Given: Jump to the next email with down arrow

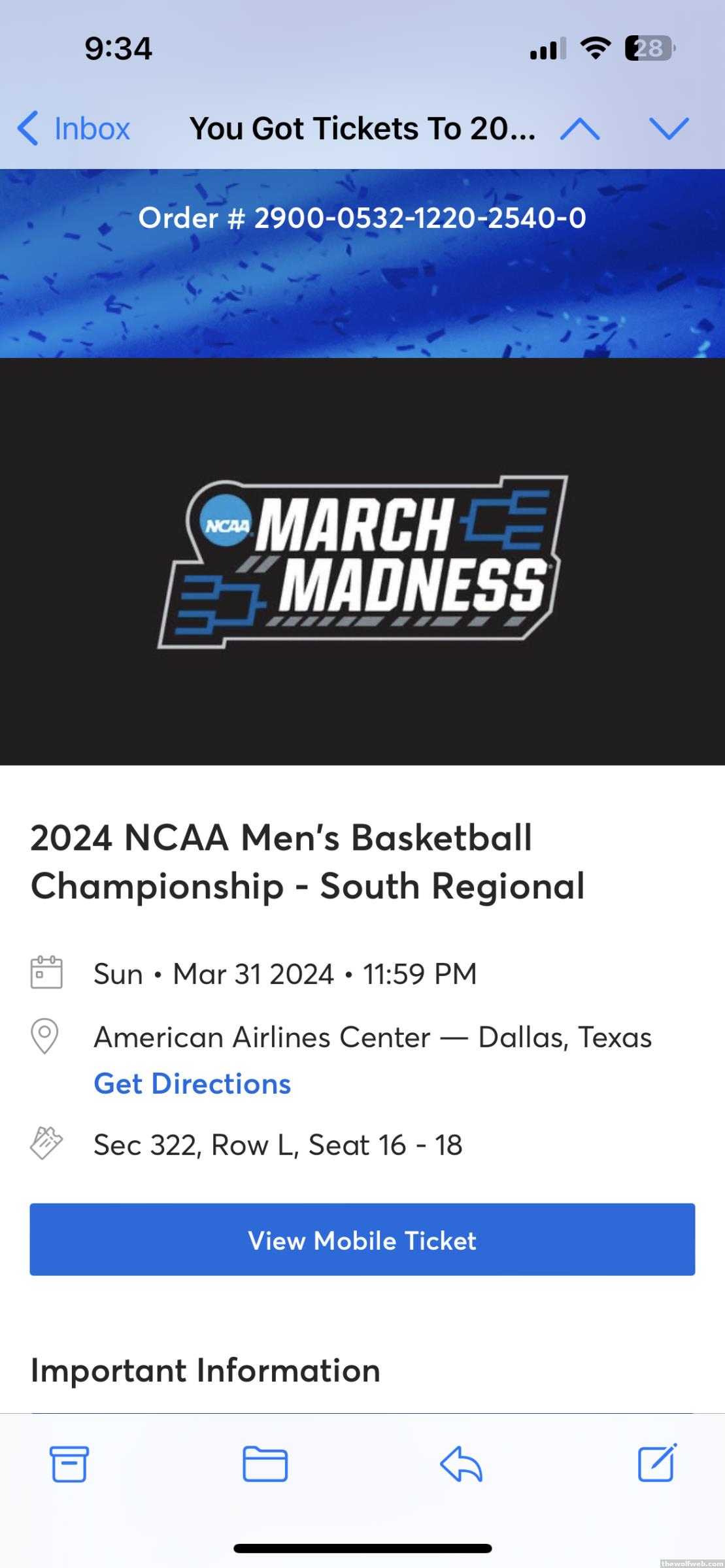Looking at the screenshot, I should coord(669,129).
